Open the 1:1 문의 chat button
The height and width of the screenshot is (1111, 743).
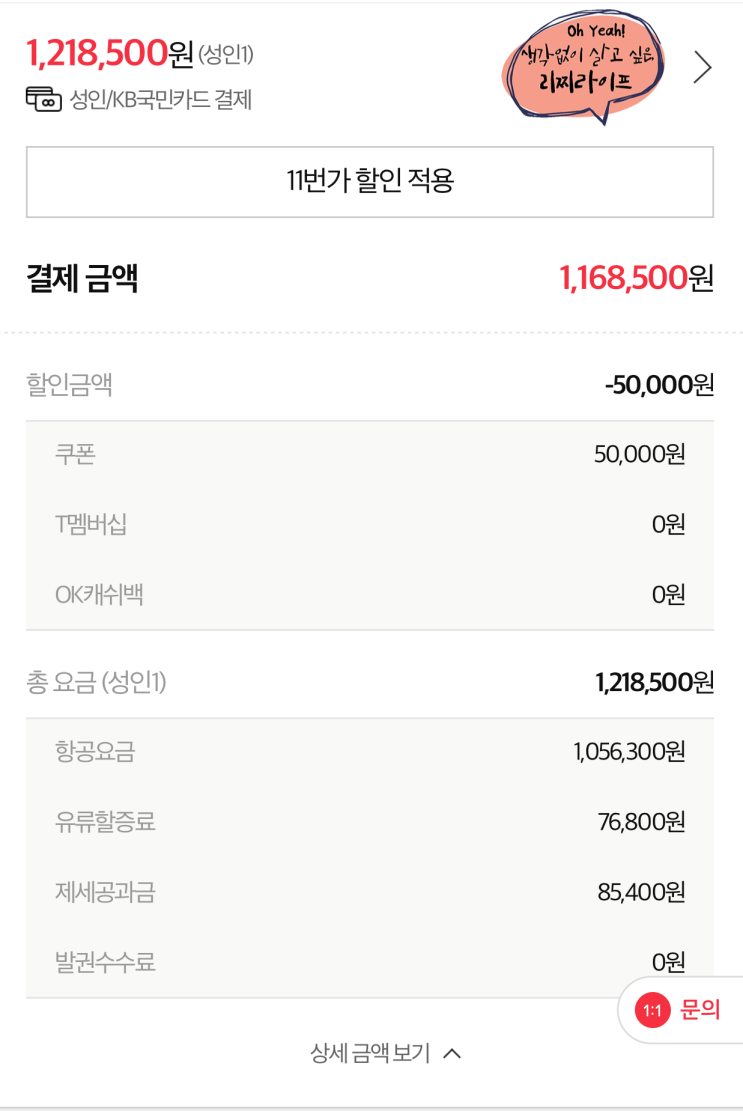pyautogui.click(x=680, y=1010)
